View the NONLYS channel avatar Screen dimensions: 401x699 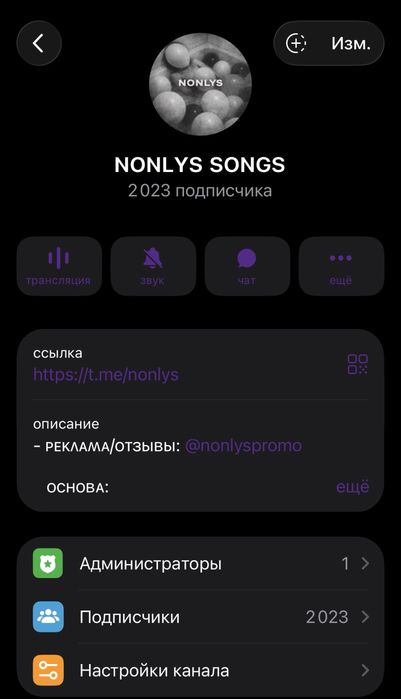coord(200,83)
